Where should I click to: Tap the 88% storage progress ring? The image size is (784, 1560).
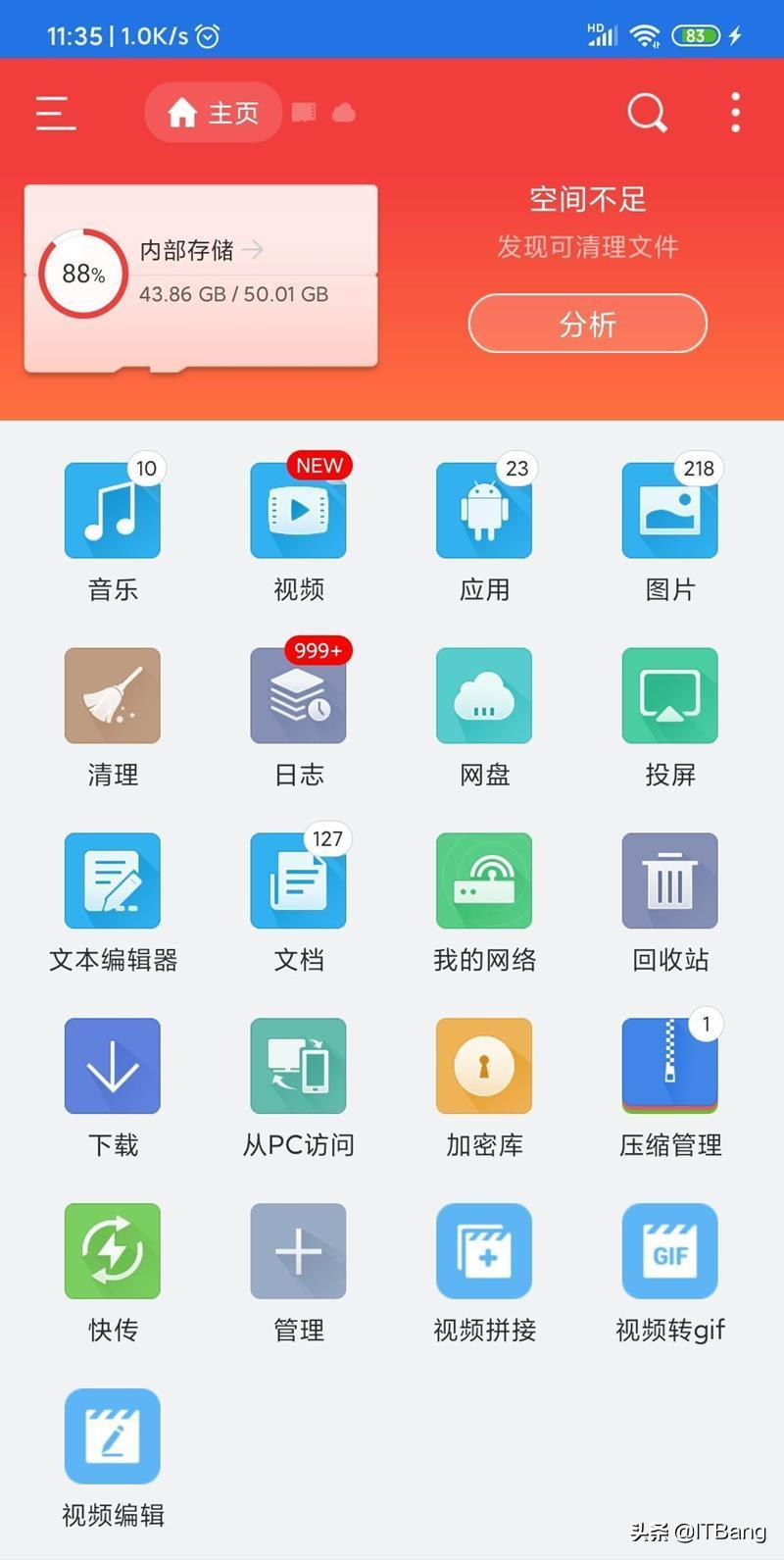coord(82,274)
